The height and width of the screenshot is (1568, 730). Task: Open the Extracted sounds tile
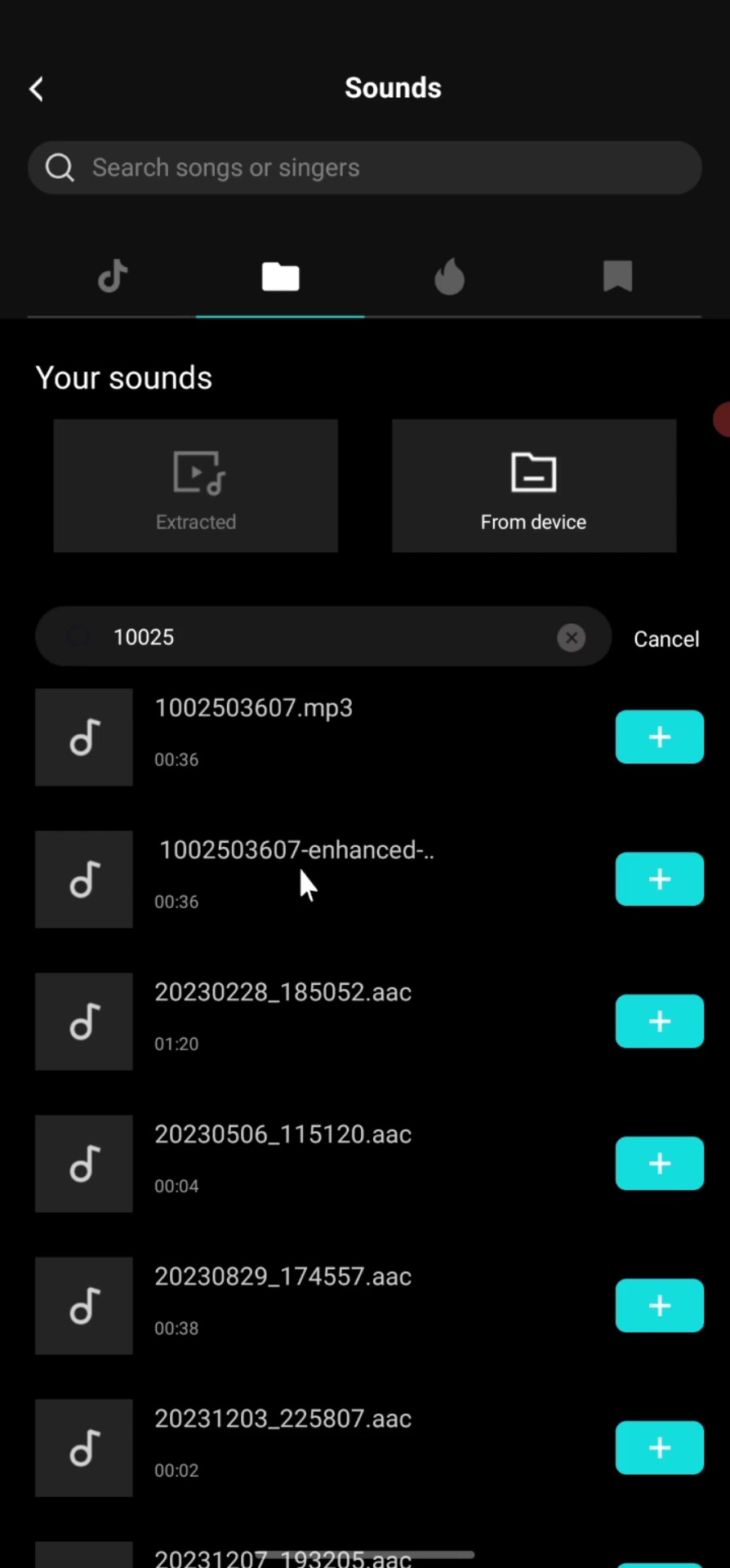[196, 486]
